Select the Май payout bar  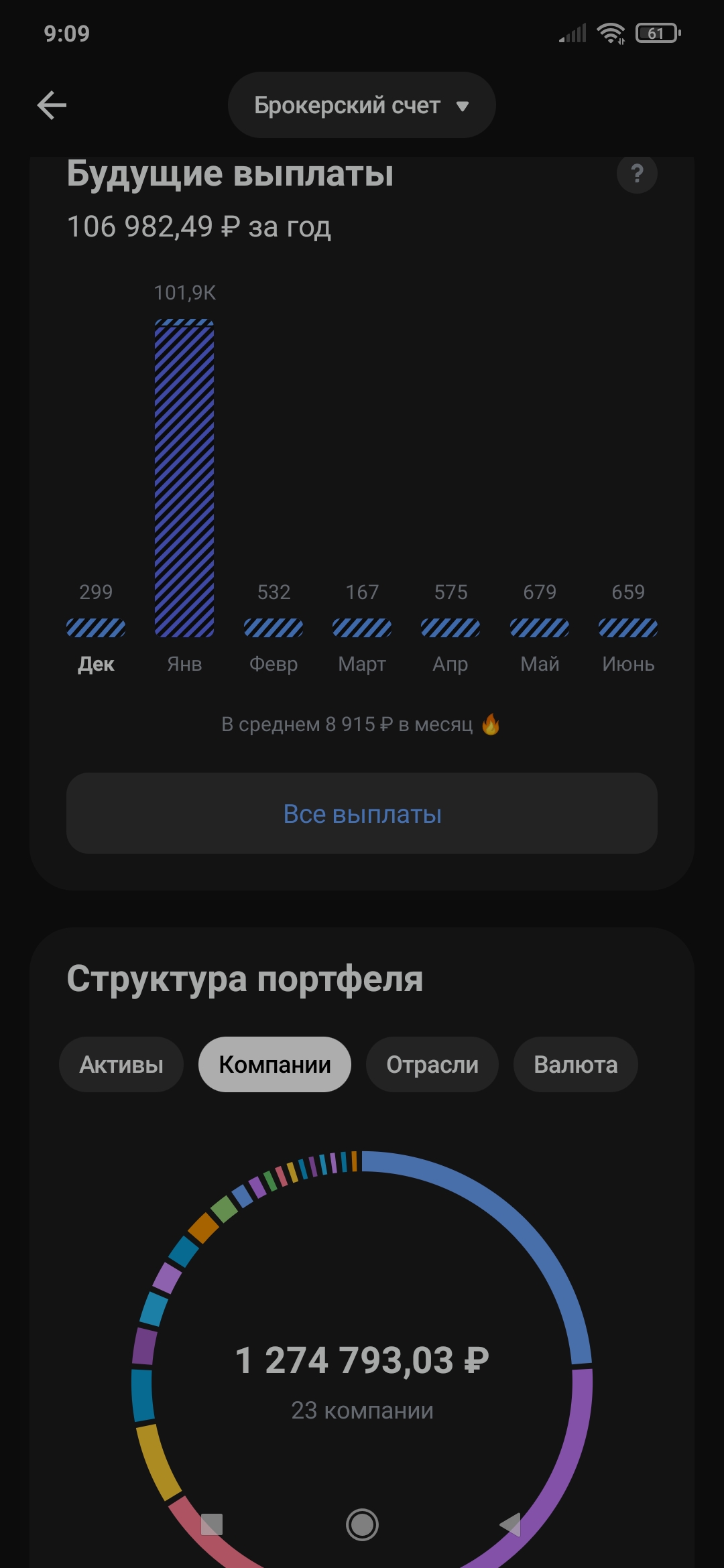point(540,628)
